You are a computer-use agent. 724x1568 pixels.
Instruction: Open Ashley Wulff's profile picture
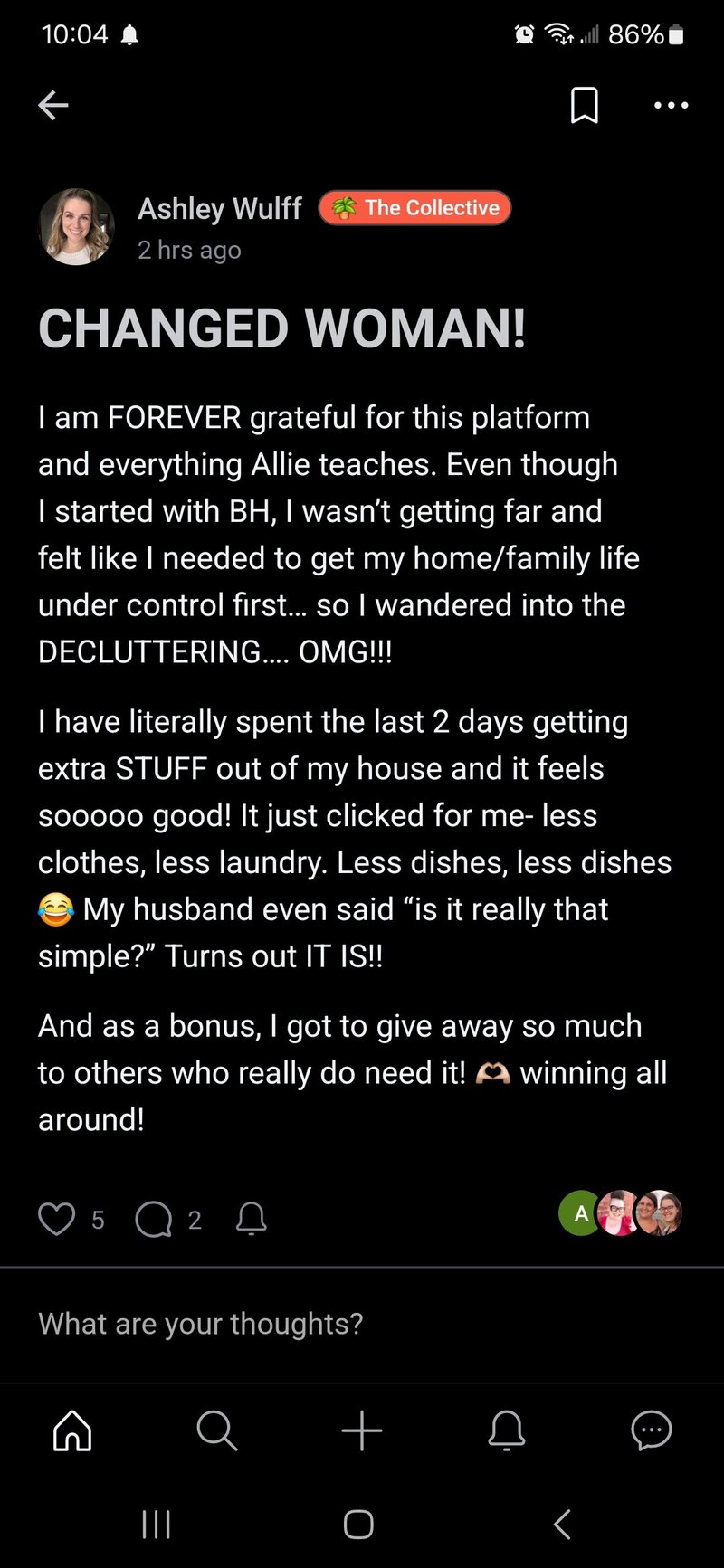[77, 226]
